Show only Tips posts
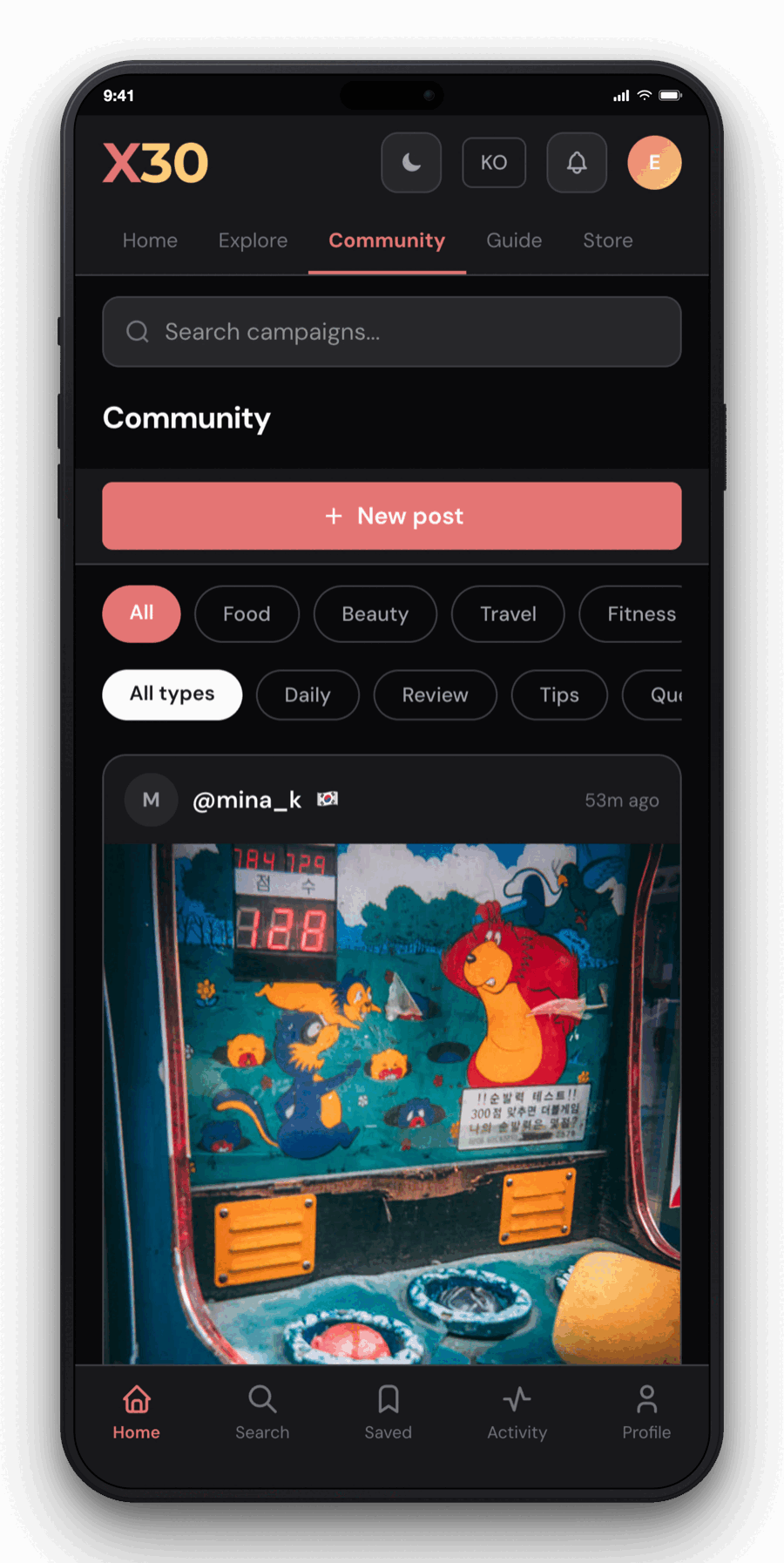This screenshot has height=1563, width=784. 559,695
